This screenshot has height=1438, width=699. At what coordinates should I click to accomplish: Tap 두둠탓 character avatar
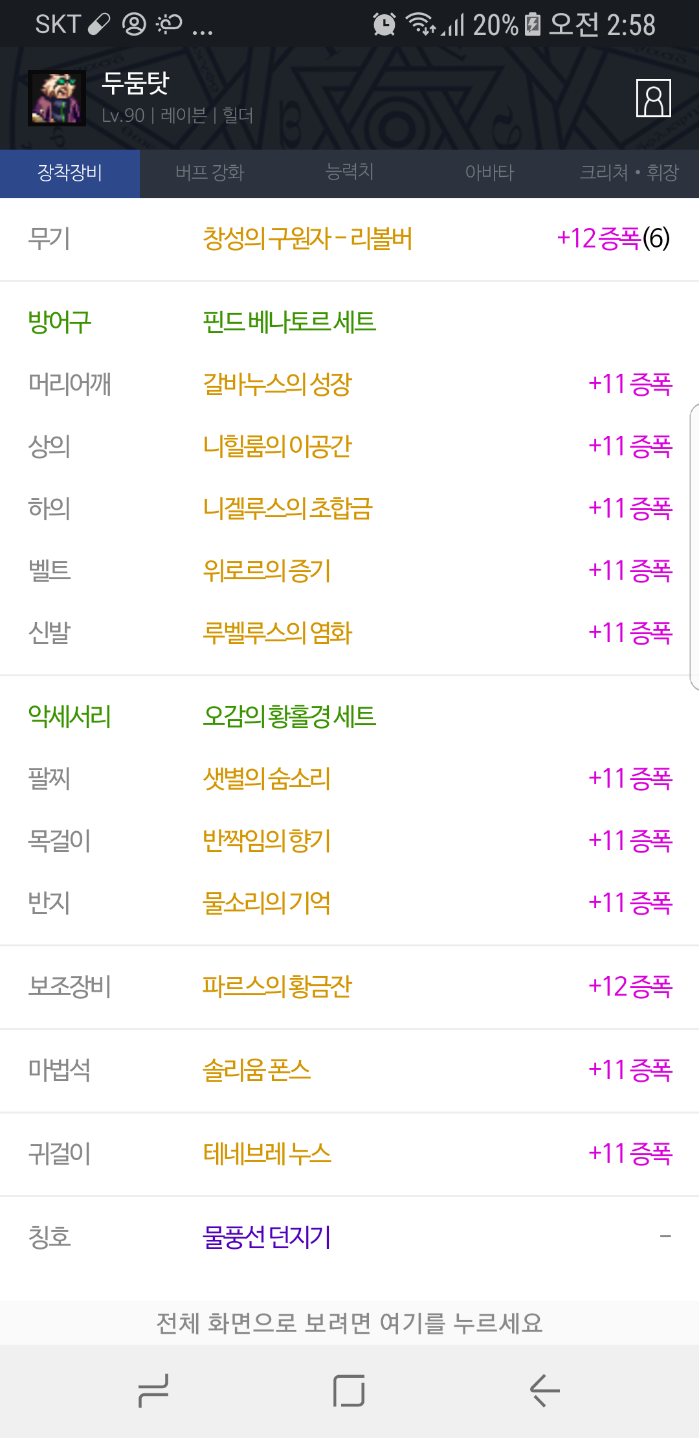click(56, 98)
